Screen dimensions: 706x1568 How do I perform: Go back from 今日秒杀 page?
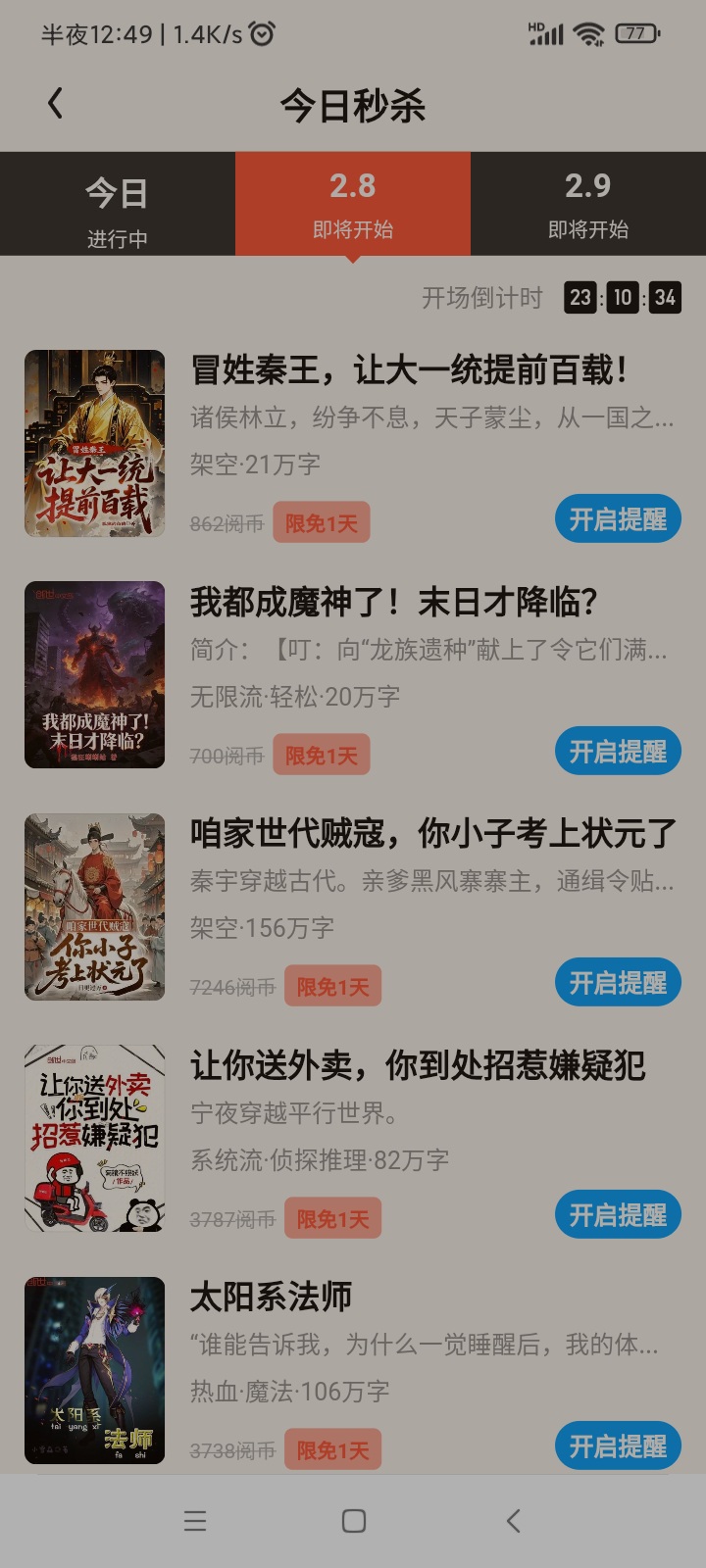[x=56, y=104]
